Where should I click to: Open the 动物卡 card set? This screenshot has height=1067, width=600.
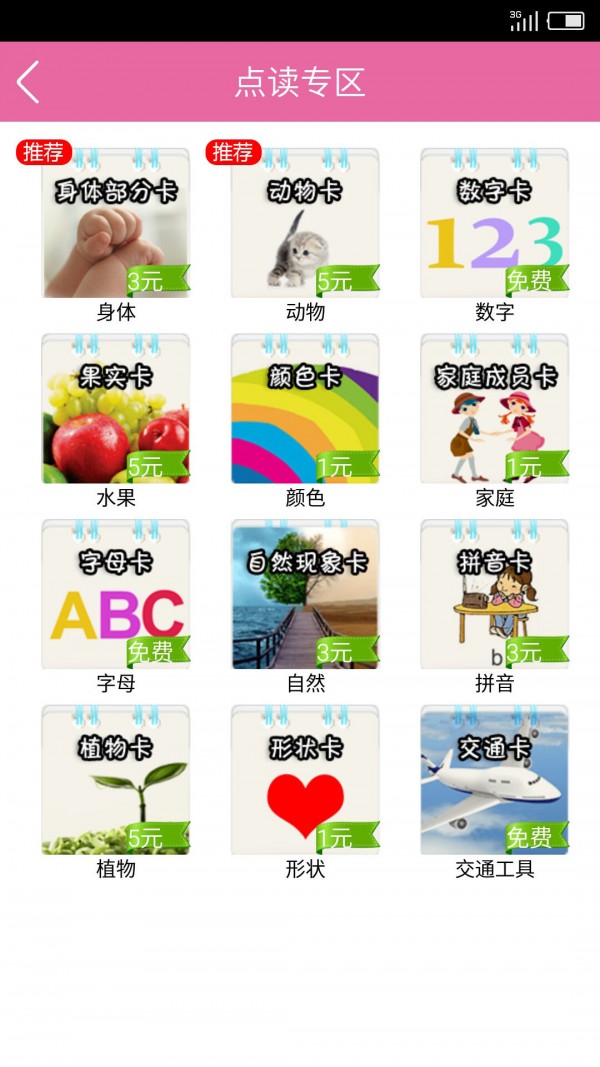tap(305, 224)
